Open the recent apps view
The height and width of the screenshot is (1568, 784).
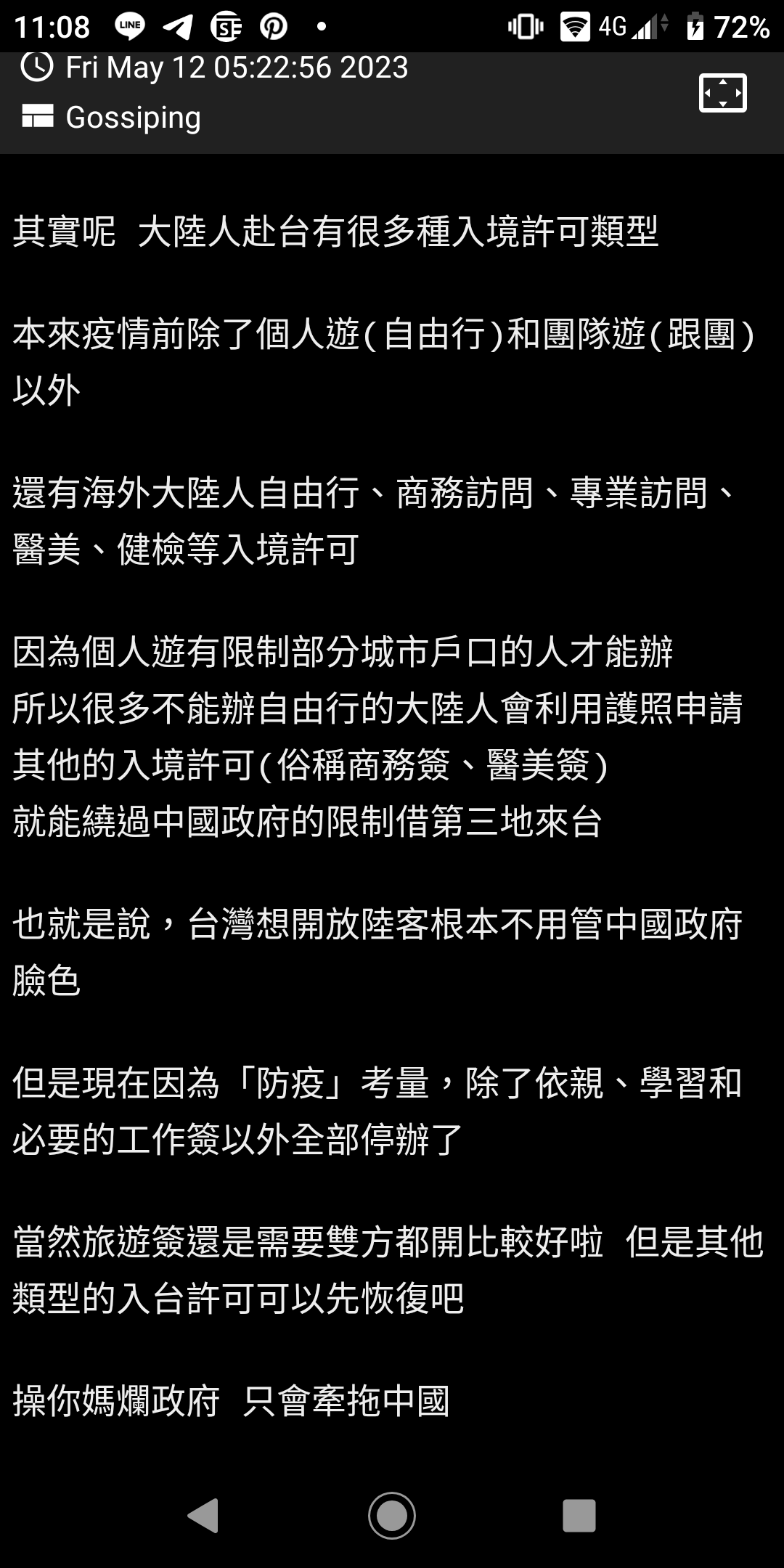(579, 1515)
